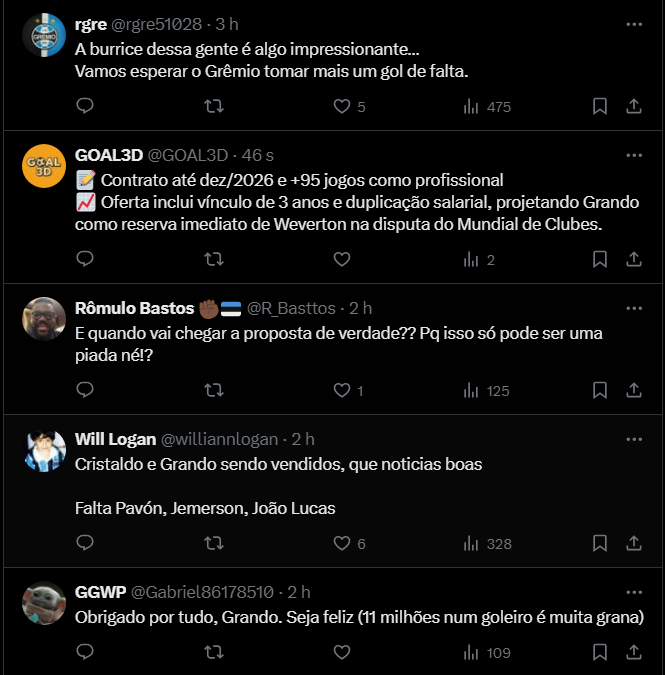Open more options on Rômulo Bastos's post

633,308
